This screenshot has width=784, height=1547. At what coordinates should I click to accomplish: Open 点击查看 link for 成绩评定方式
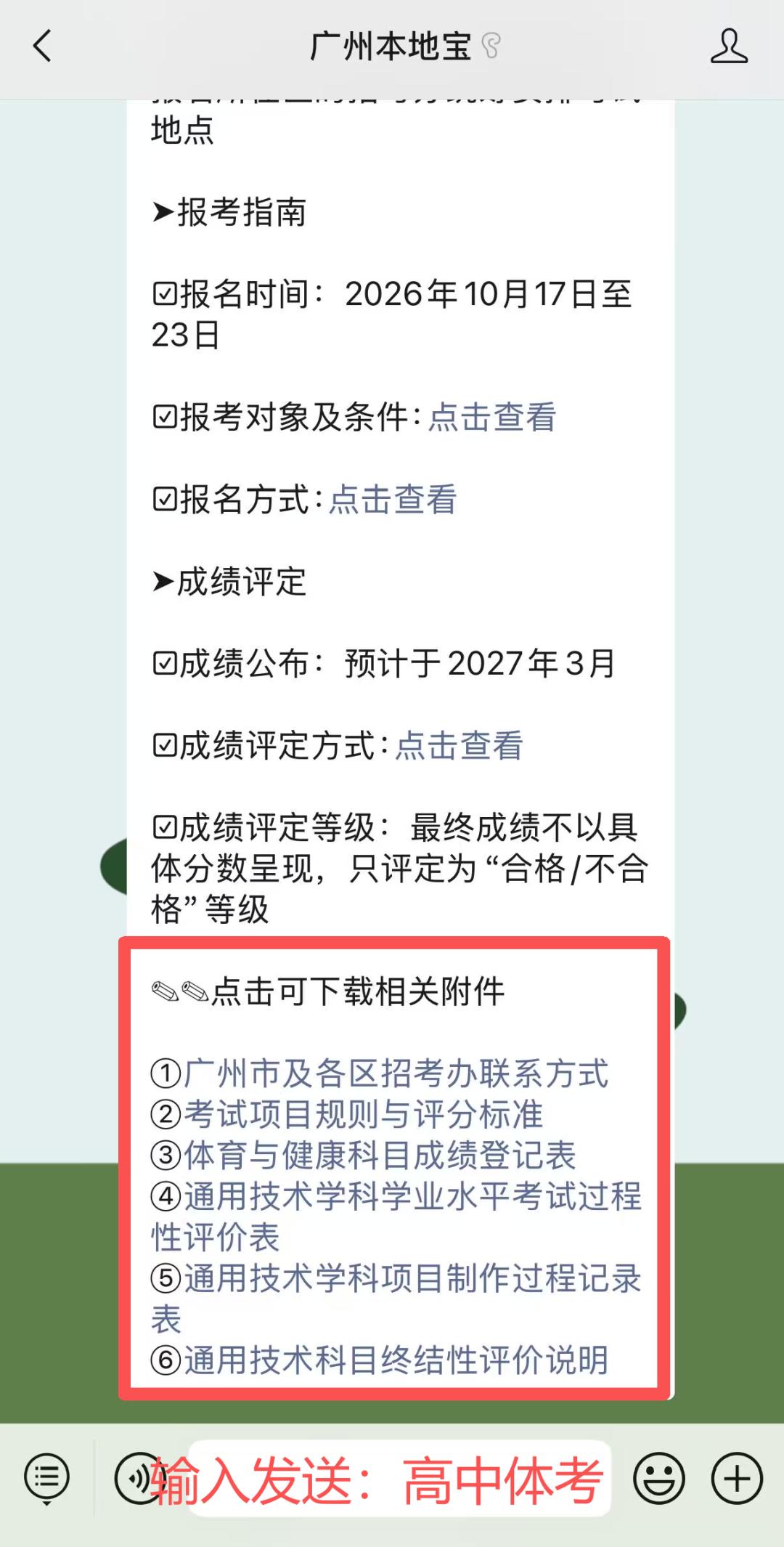pos(459,746)
